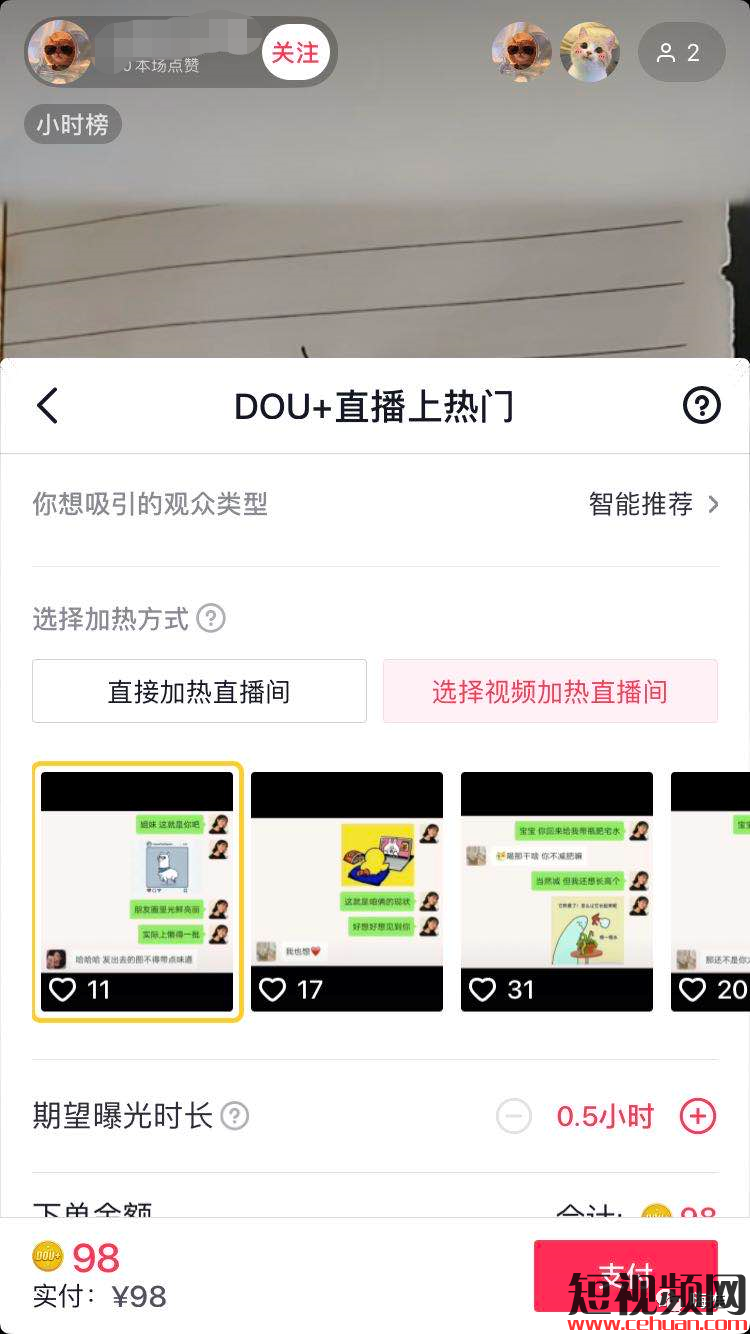Go back from DOU+ panel
The width and height of the screenshot is (750, 1334).
[x=48, y=406]
